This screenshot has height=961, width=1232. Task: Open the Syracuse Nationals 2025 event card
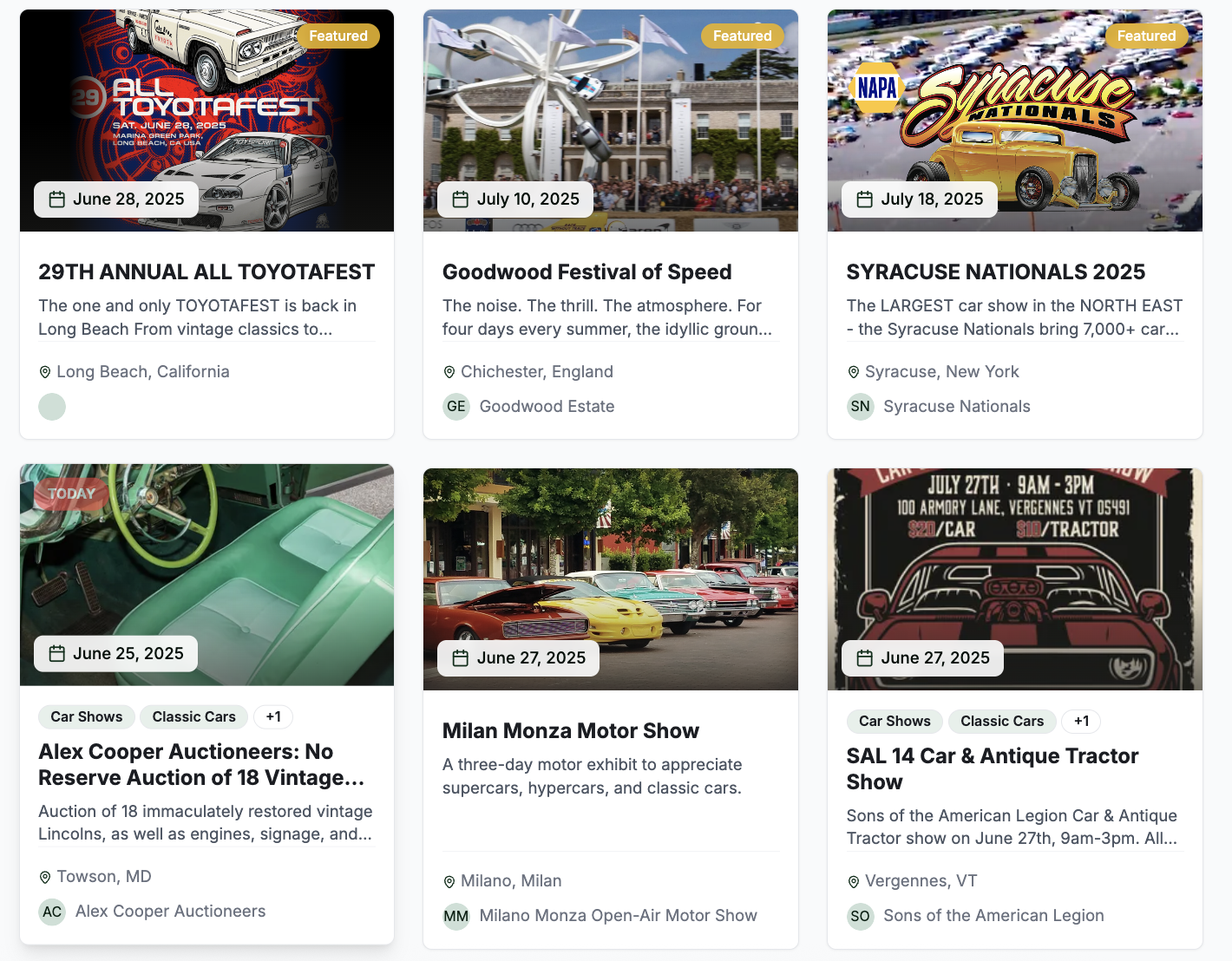995,272
